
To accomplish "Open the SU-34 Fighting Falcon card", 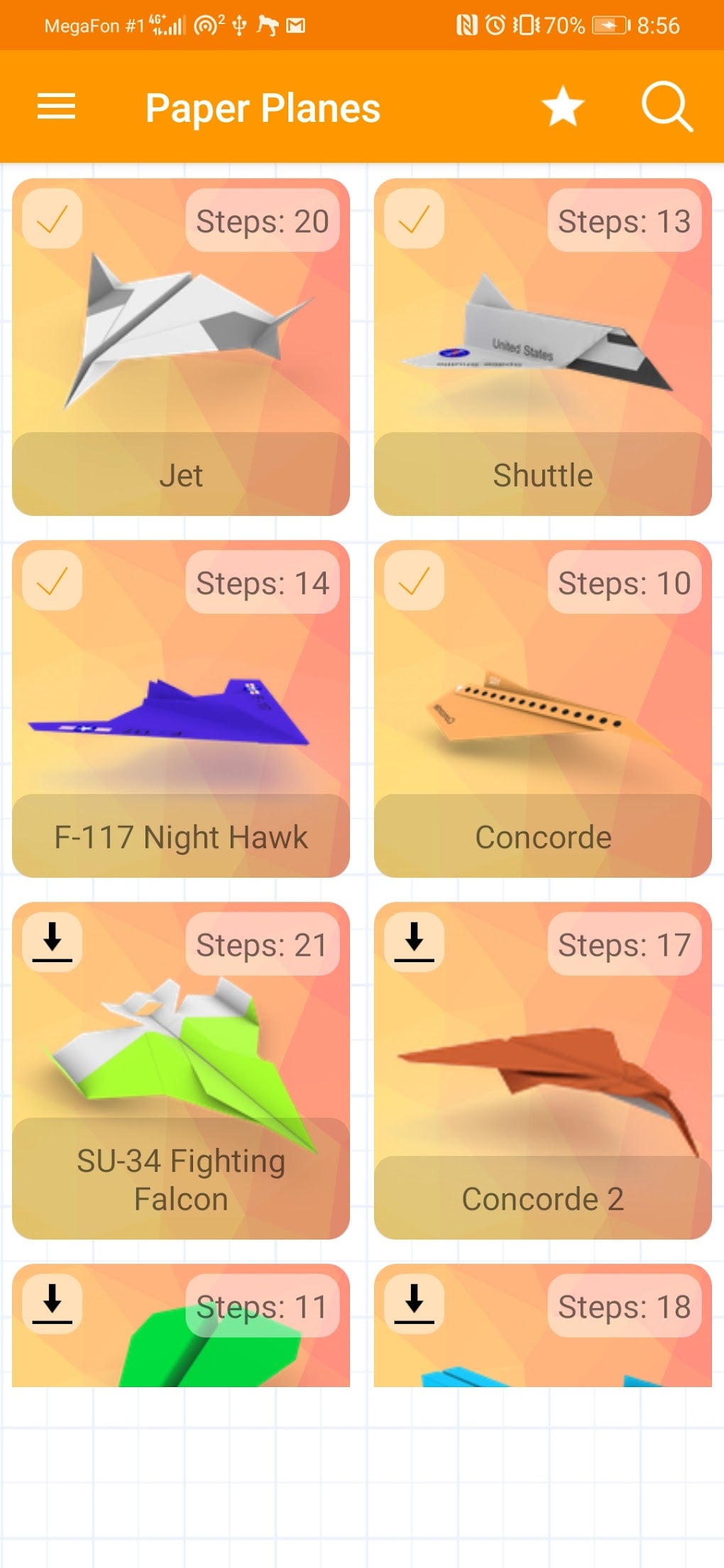I will (181, 1071).
